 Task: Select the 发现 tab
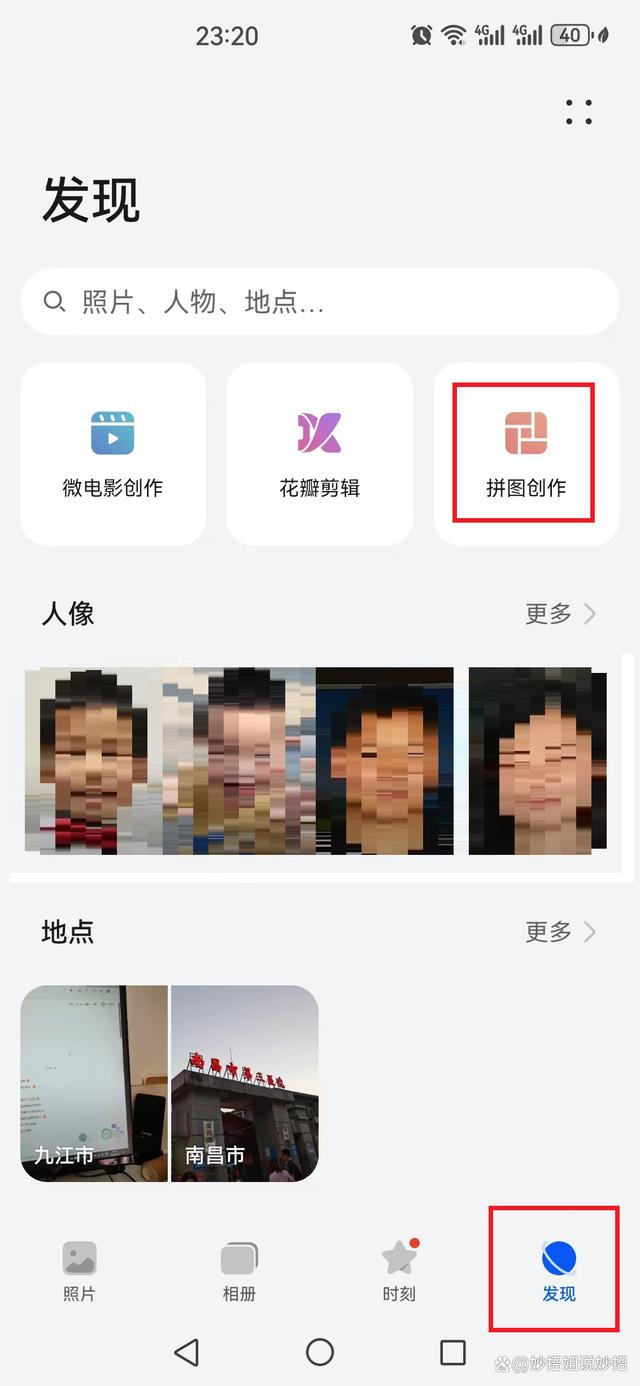tap(558, 1271)
